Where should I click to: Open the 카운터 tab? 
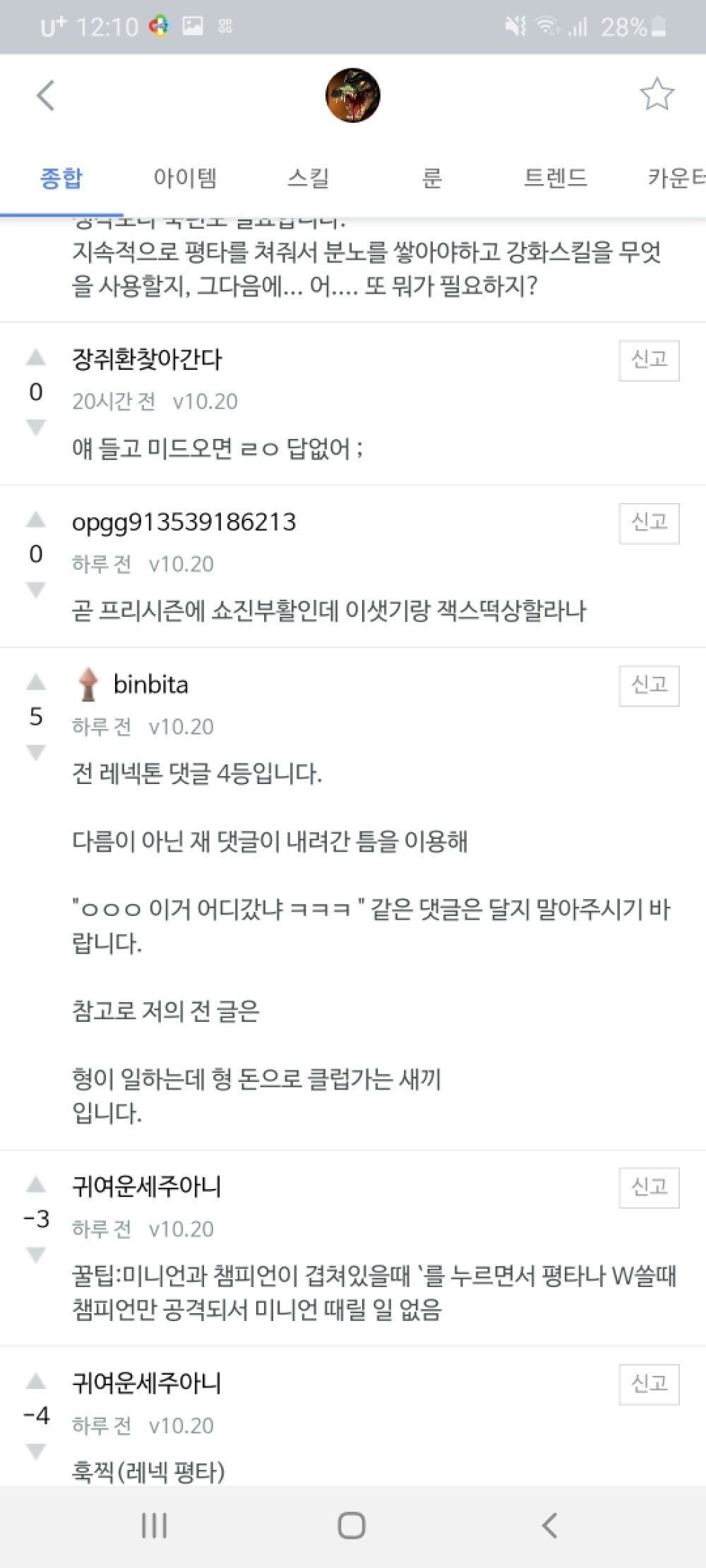pyautogui.click(x=676, y=177)
